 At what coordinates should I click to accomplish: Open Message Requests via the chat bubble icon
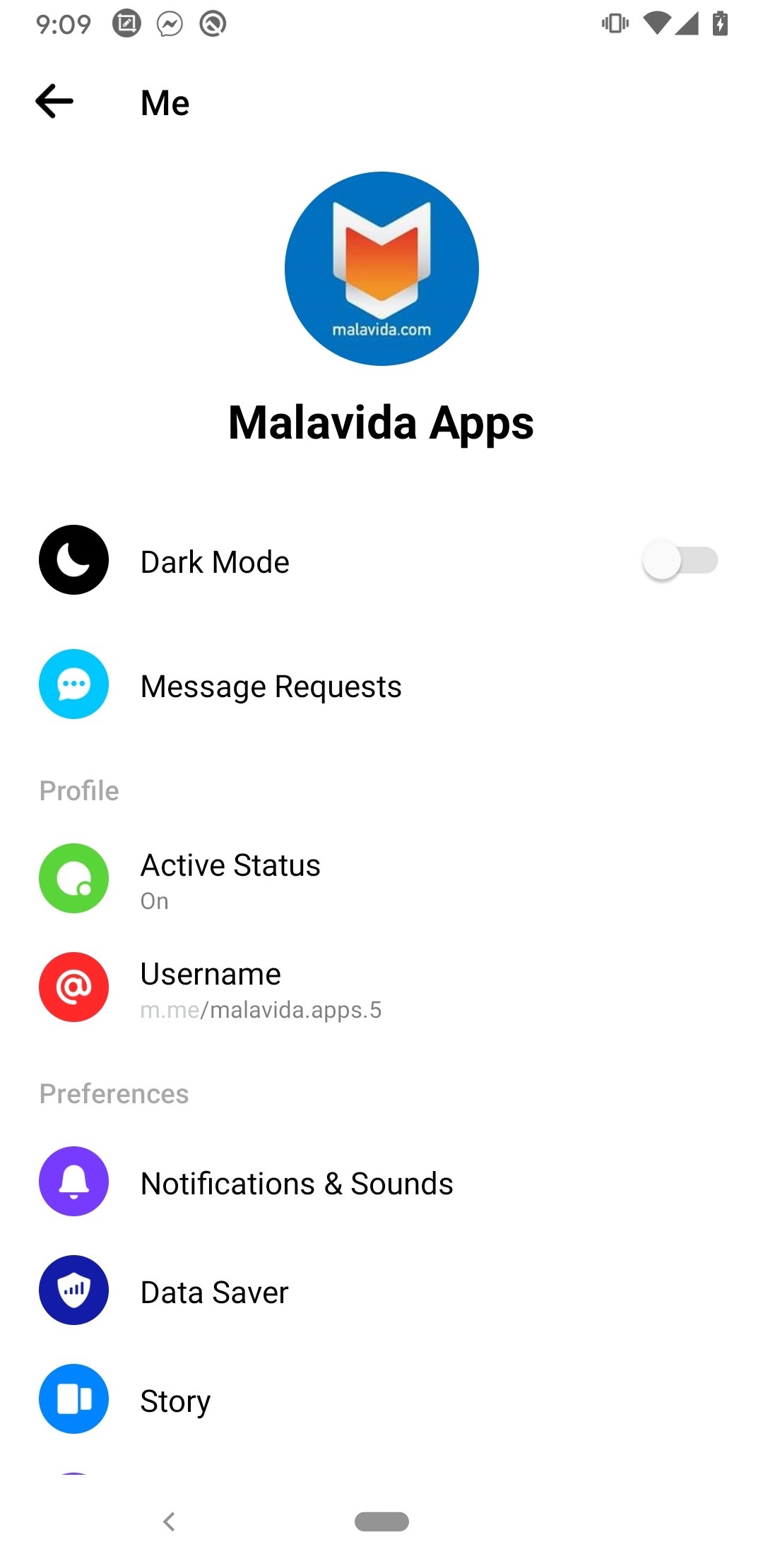pos(73,684)
